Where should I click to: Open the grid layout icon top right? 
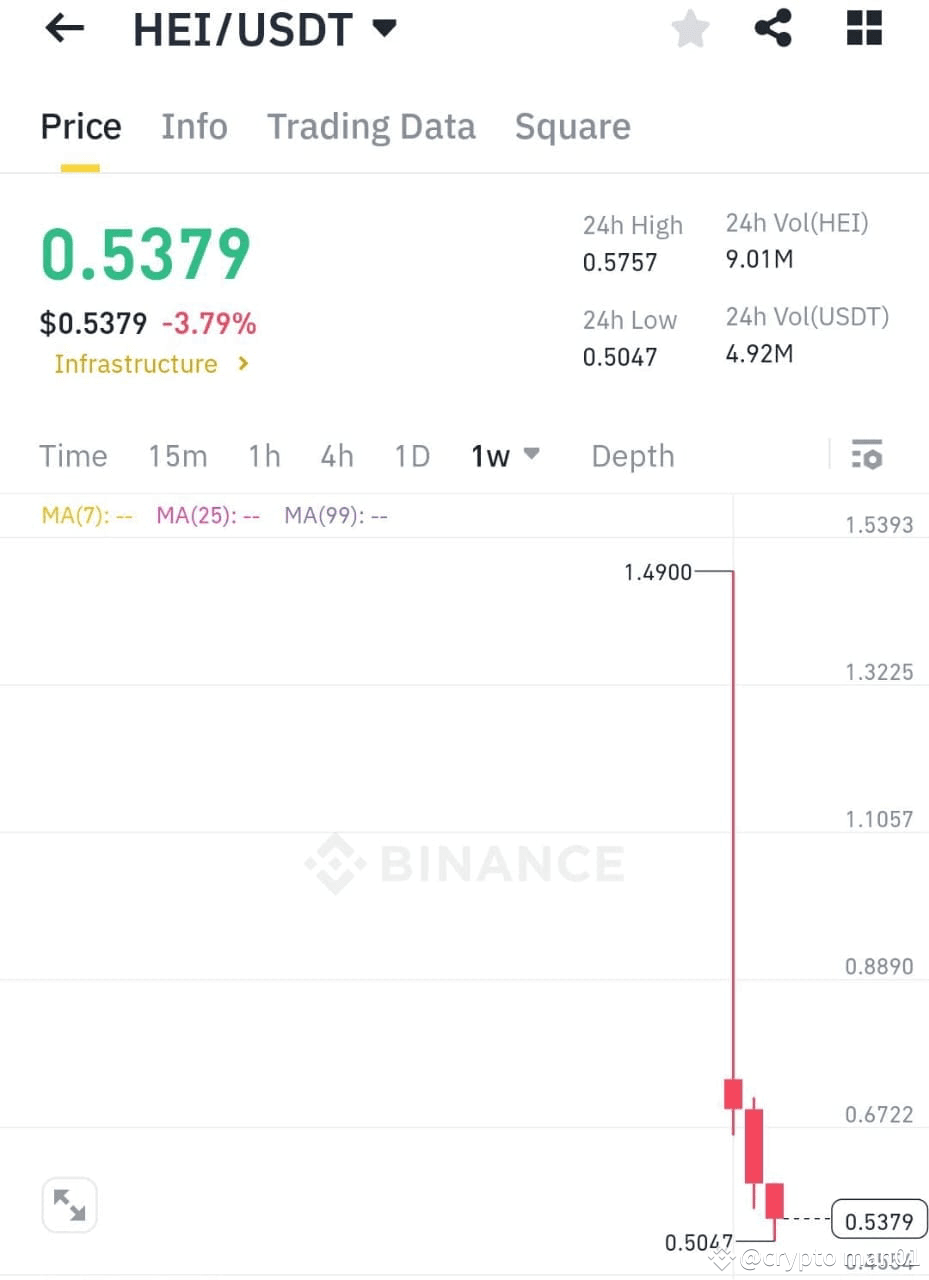click(862, 29)
